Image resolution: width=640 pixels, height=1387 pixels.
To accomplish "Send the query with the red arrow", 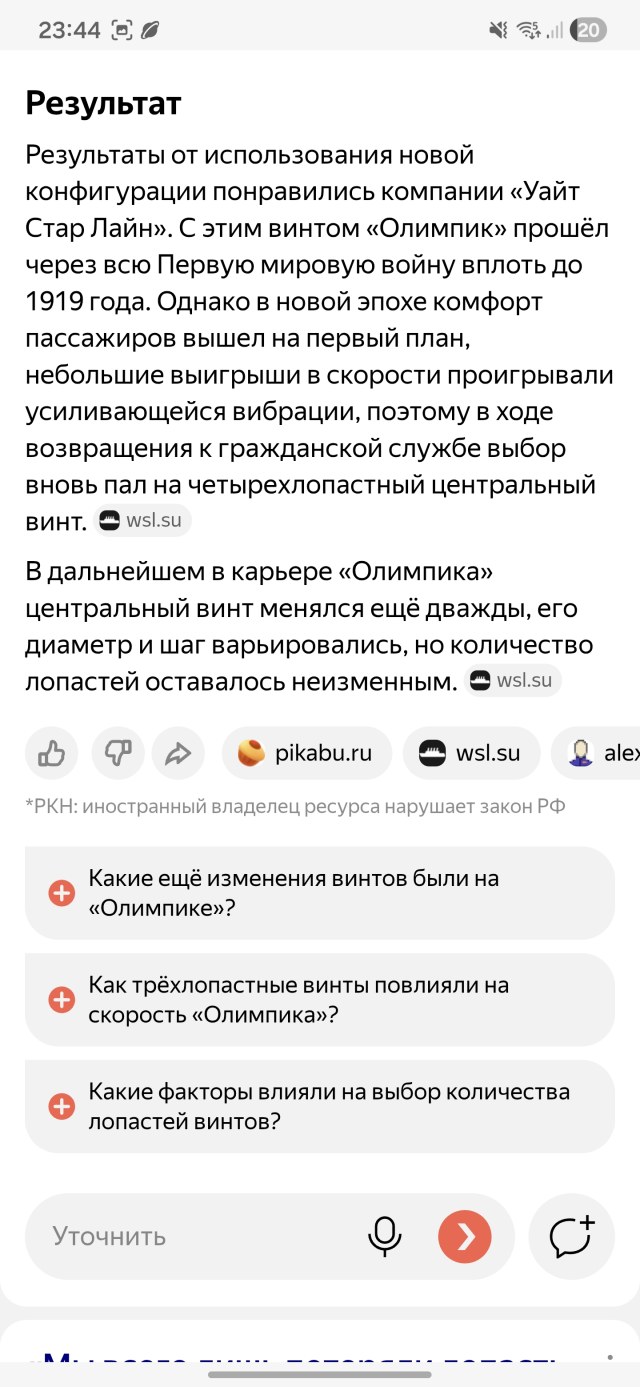I will (465, 1236).
